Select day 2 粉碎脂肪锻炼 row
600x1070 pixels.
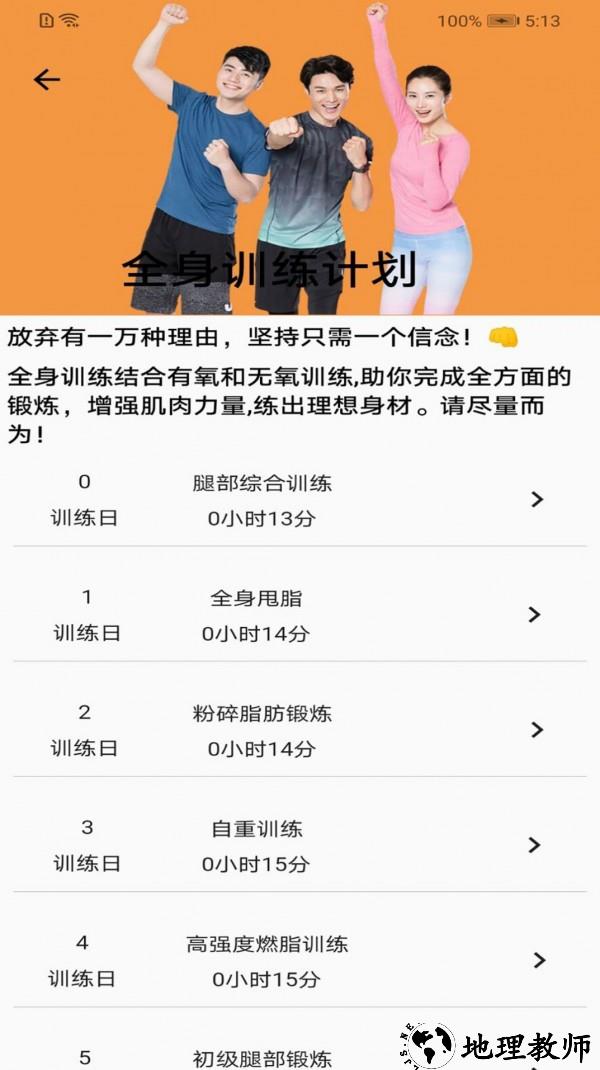click(300, 730)
